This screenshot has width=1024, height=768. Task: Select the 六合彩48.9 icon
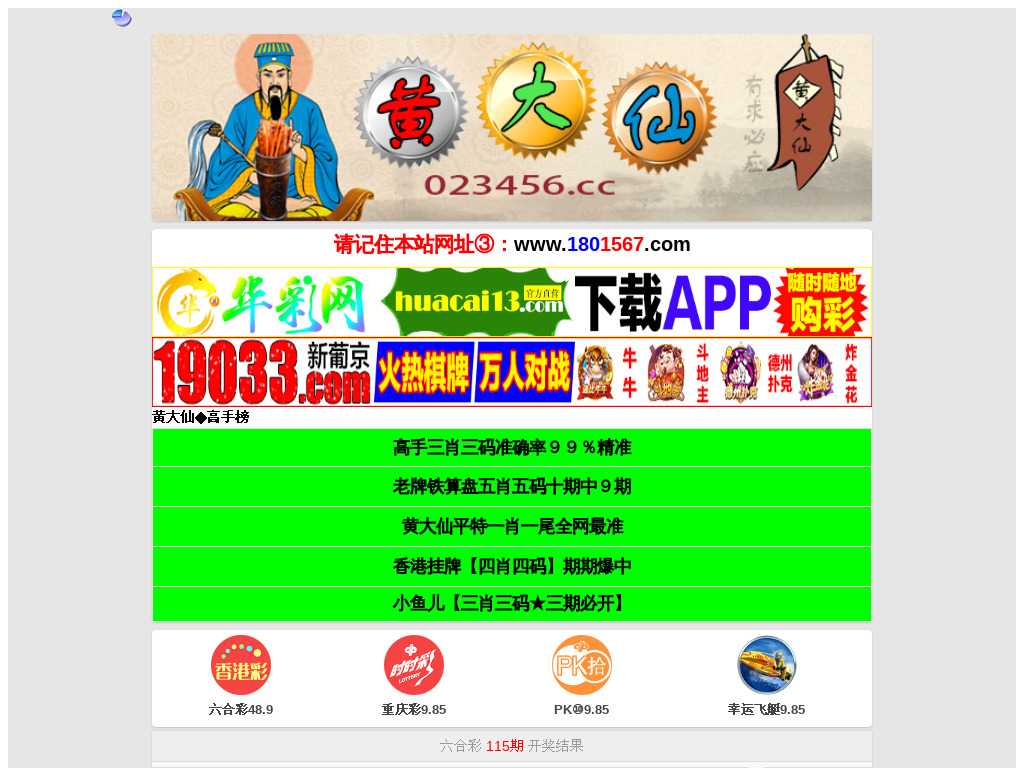coord(241,665)
